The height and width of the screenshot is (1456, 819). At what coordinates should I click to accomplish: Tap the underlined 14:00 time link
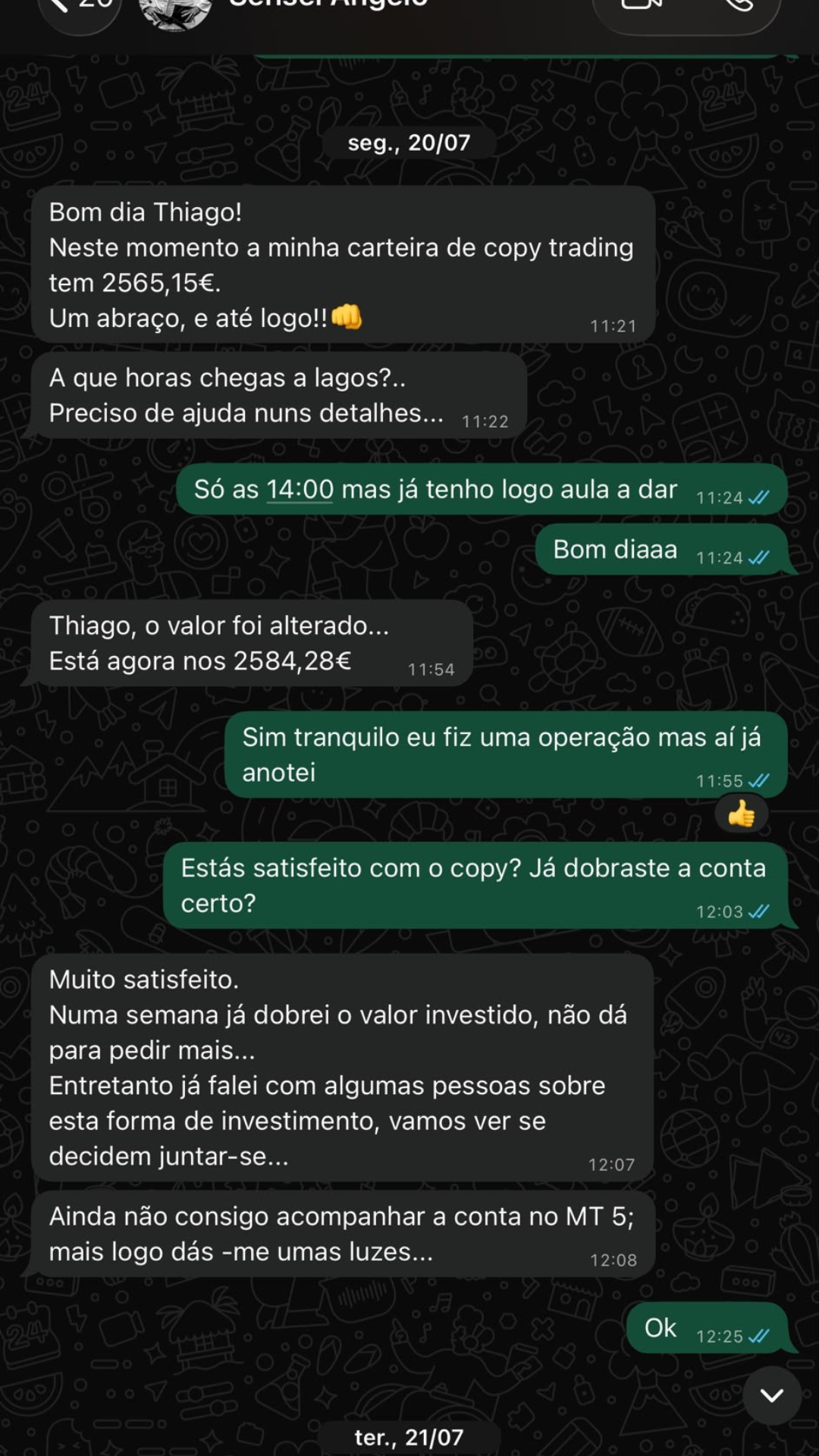tap(300, 490)
